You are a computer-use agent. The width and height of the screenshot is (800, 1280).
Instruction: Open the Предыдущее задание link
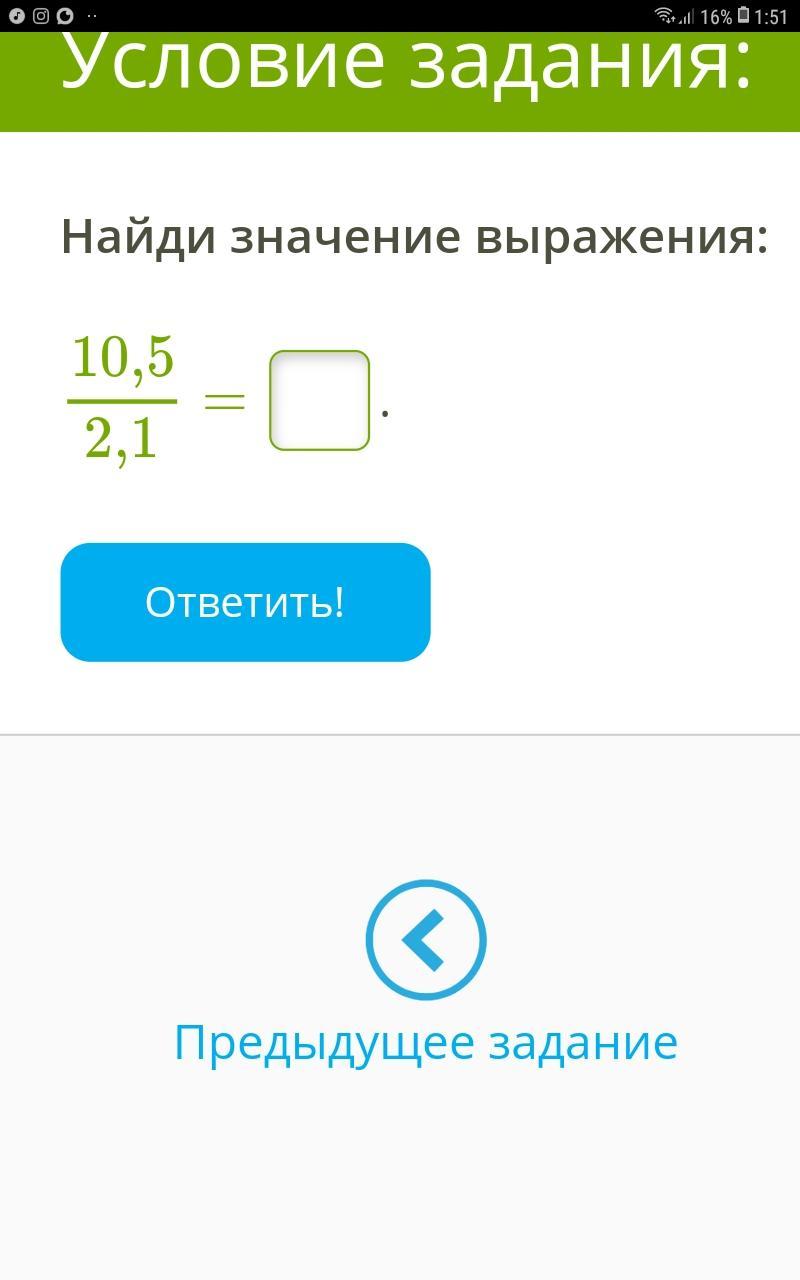point(426,1042)
